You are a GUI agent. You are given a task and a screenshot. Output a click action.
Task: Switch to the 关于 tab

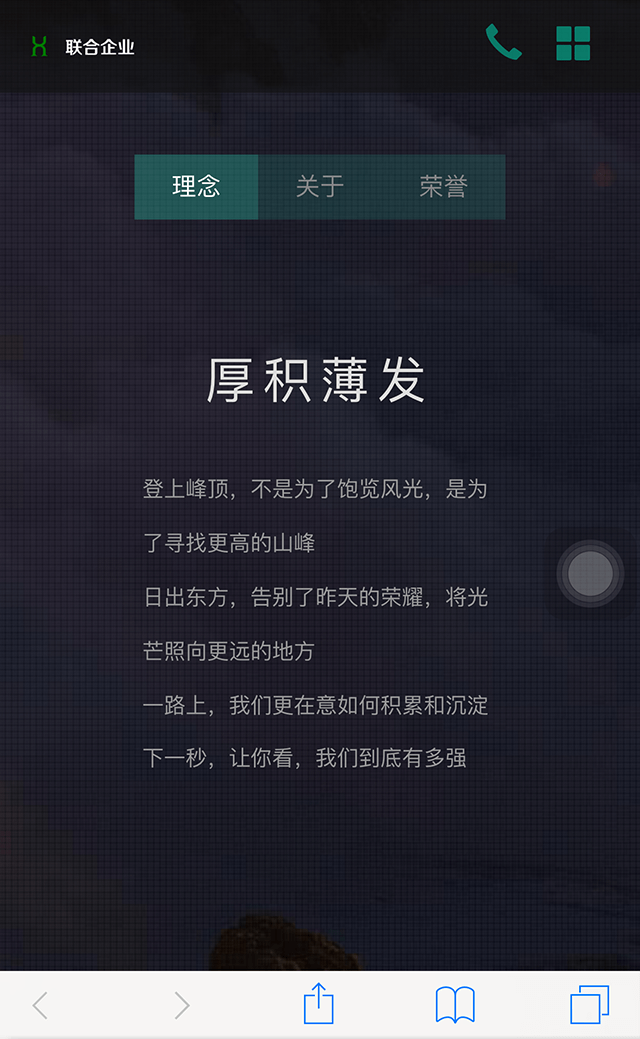320,187
